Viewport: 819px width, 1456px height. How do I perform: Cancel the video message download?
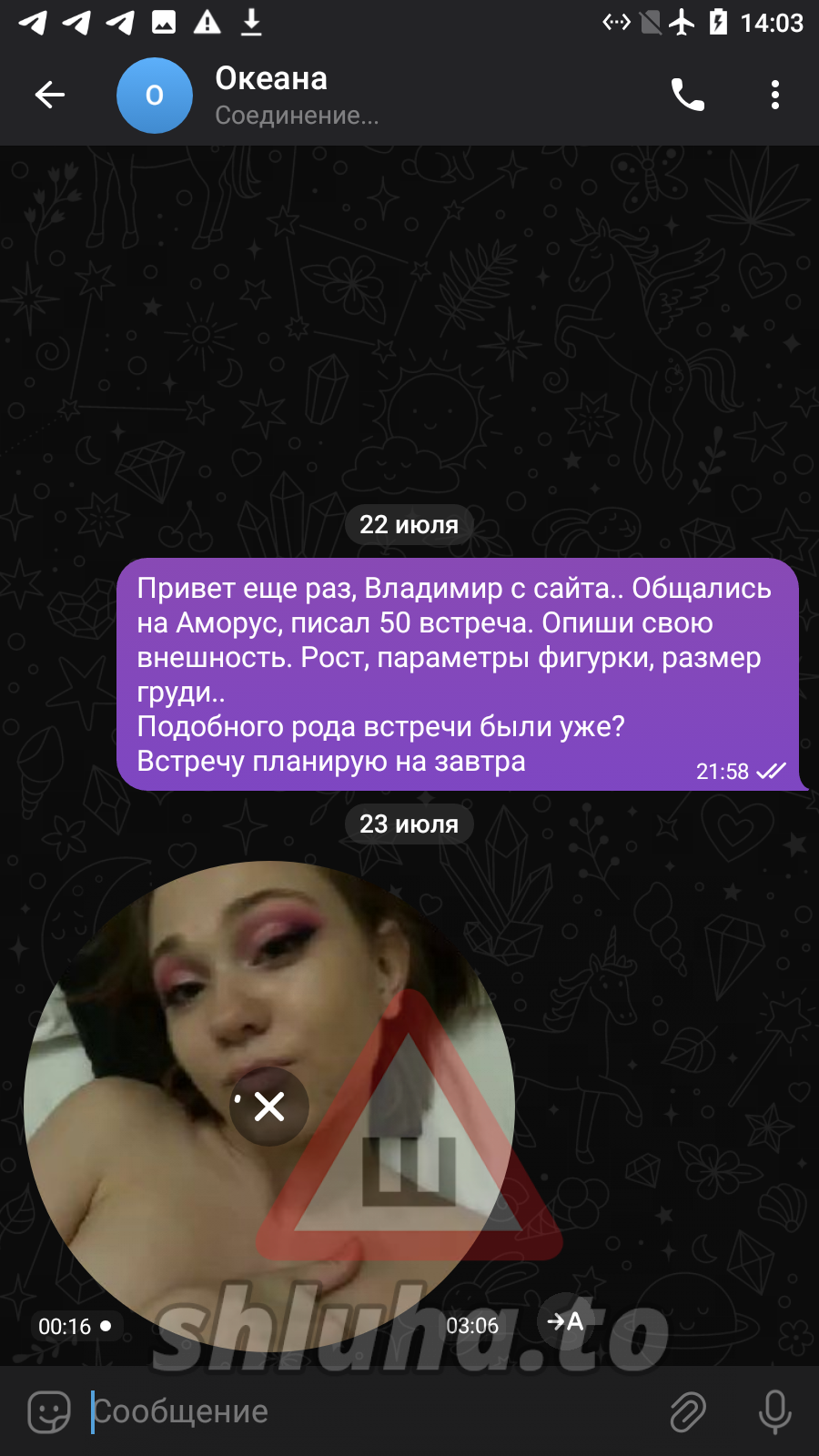(269, 1107)
